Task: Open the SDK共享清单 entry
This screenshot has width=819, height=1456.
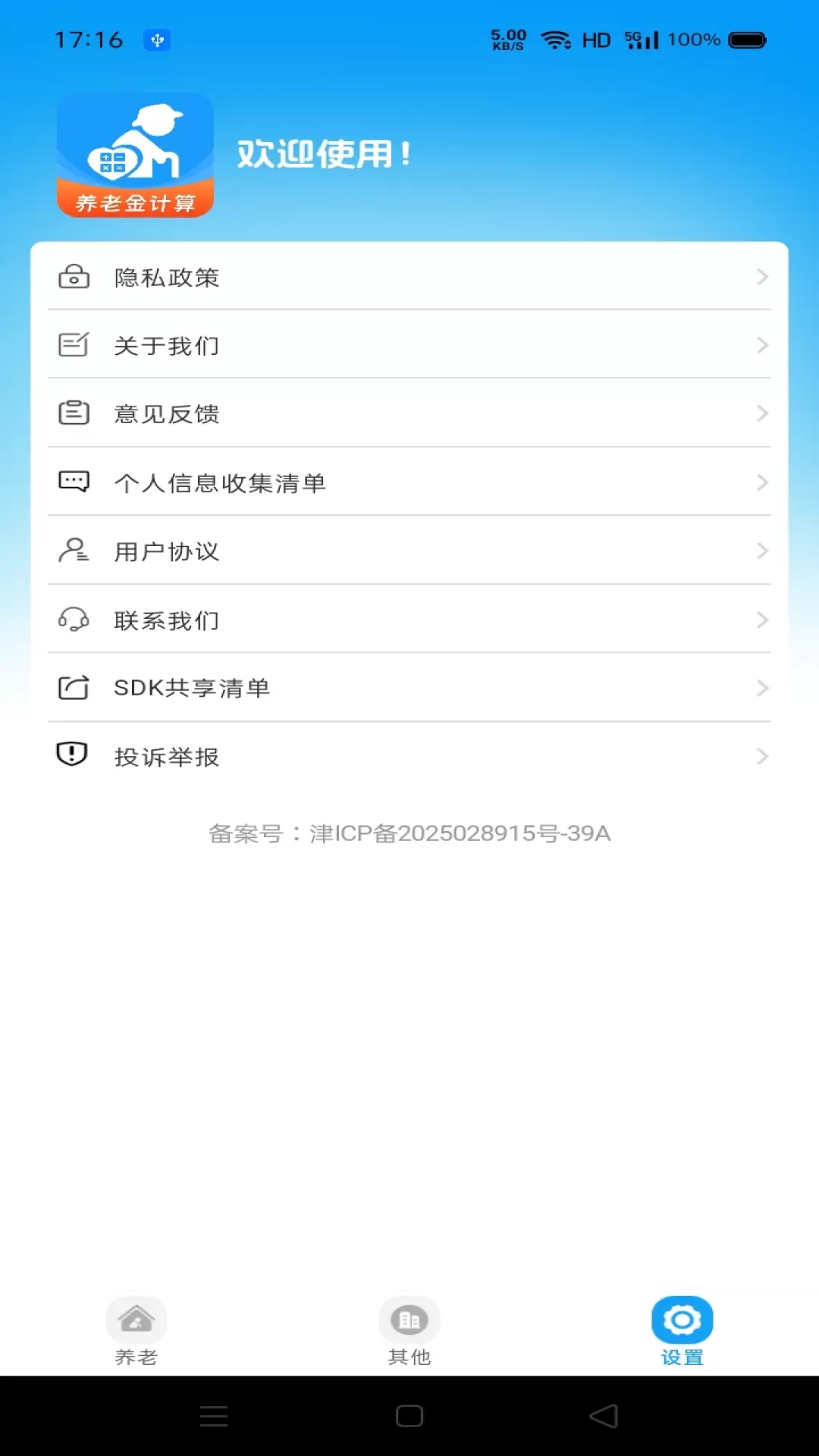Action: point(409,688)
